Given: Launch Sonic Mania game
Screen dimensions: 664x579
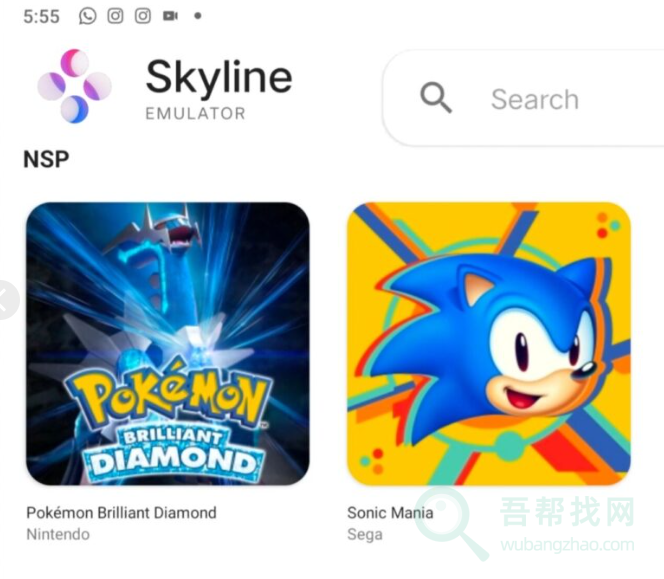Looking at the screenshot, I should coord(488,344).
